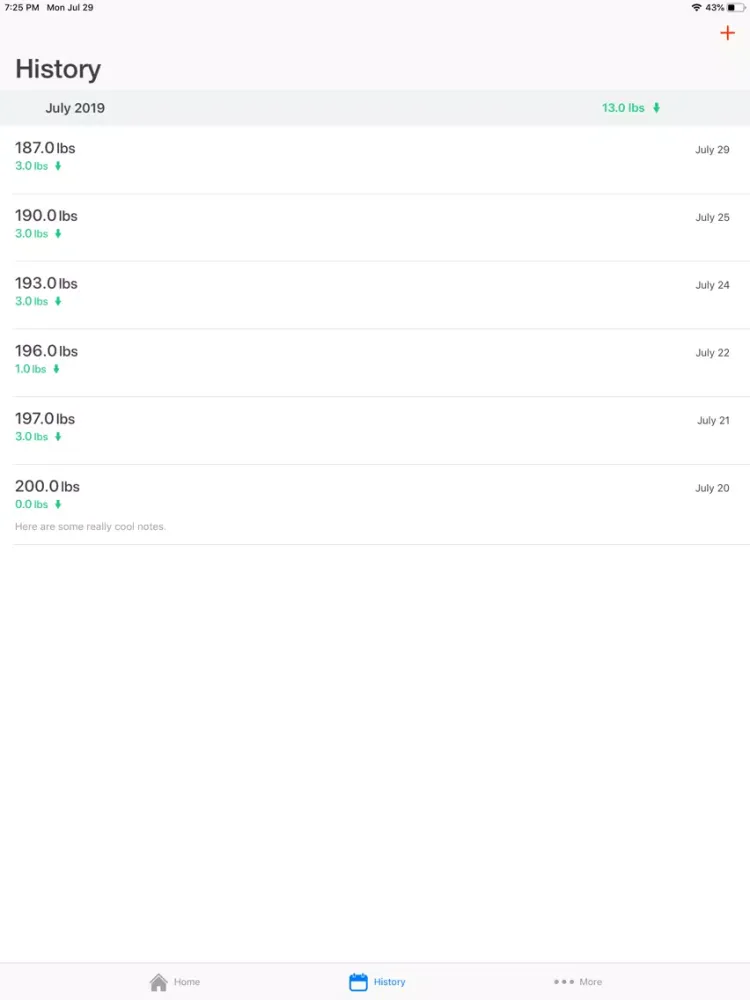Open the July 22 entry of 196.0 lbs

point(374,362)
